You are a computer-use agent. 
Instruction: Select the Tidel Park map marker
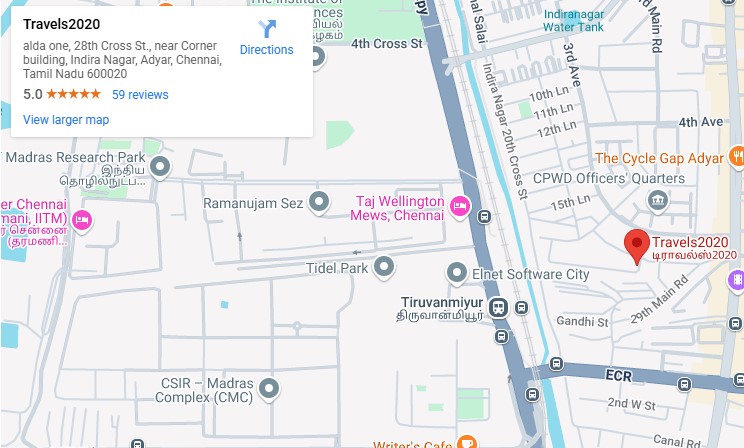385,267
